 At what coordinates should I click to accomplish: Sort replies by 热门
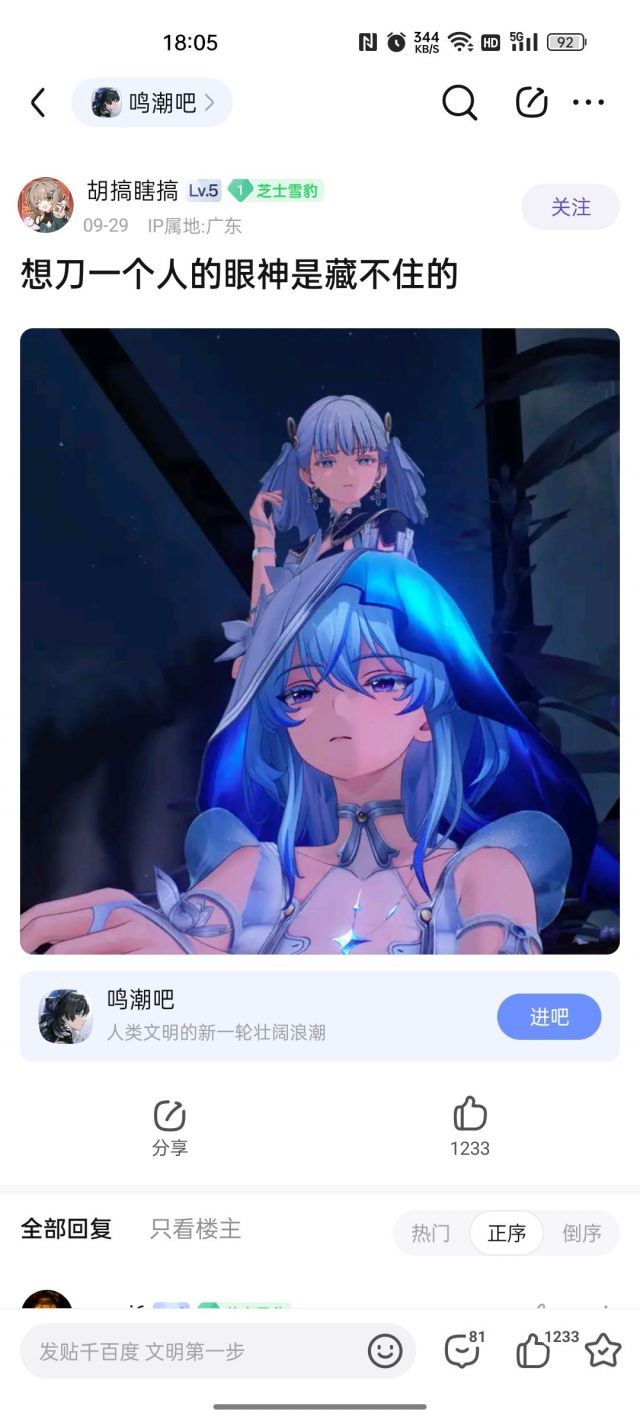click(x=430, y=1233)
